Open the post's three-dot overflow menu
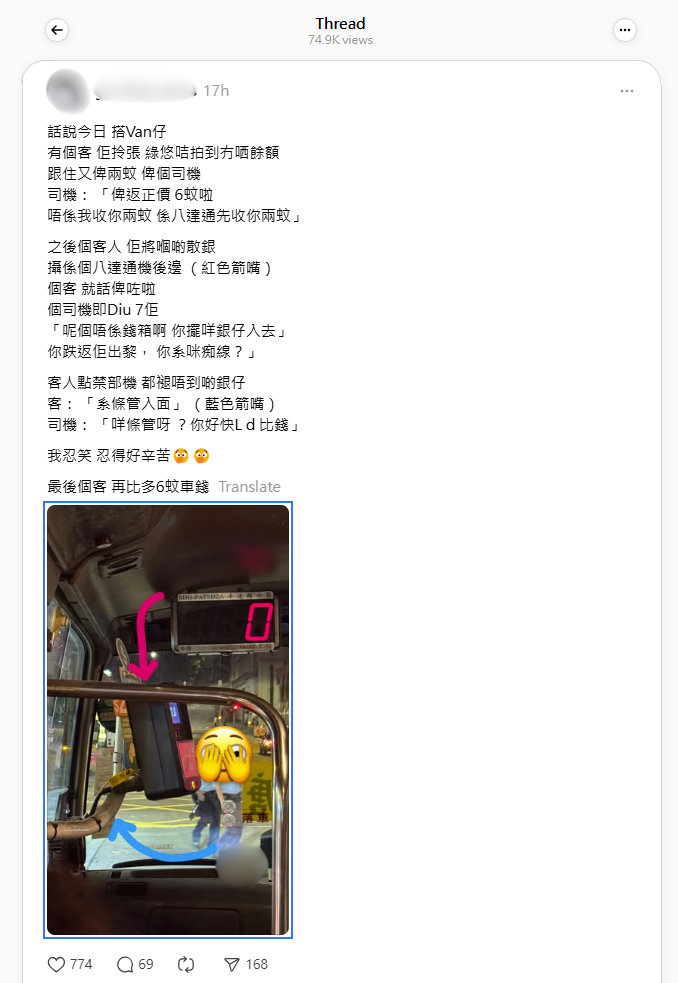Image resolution: width=678 pixels, height=983 pixels. [x=627, y=91]
